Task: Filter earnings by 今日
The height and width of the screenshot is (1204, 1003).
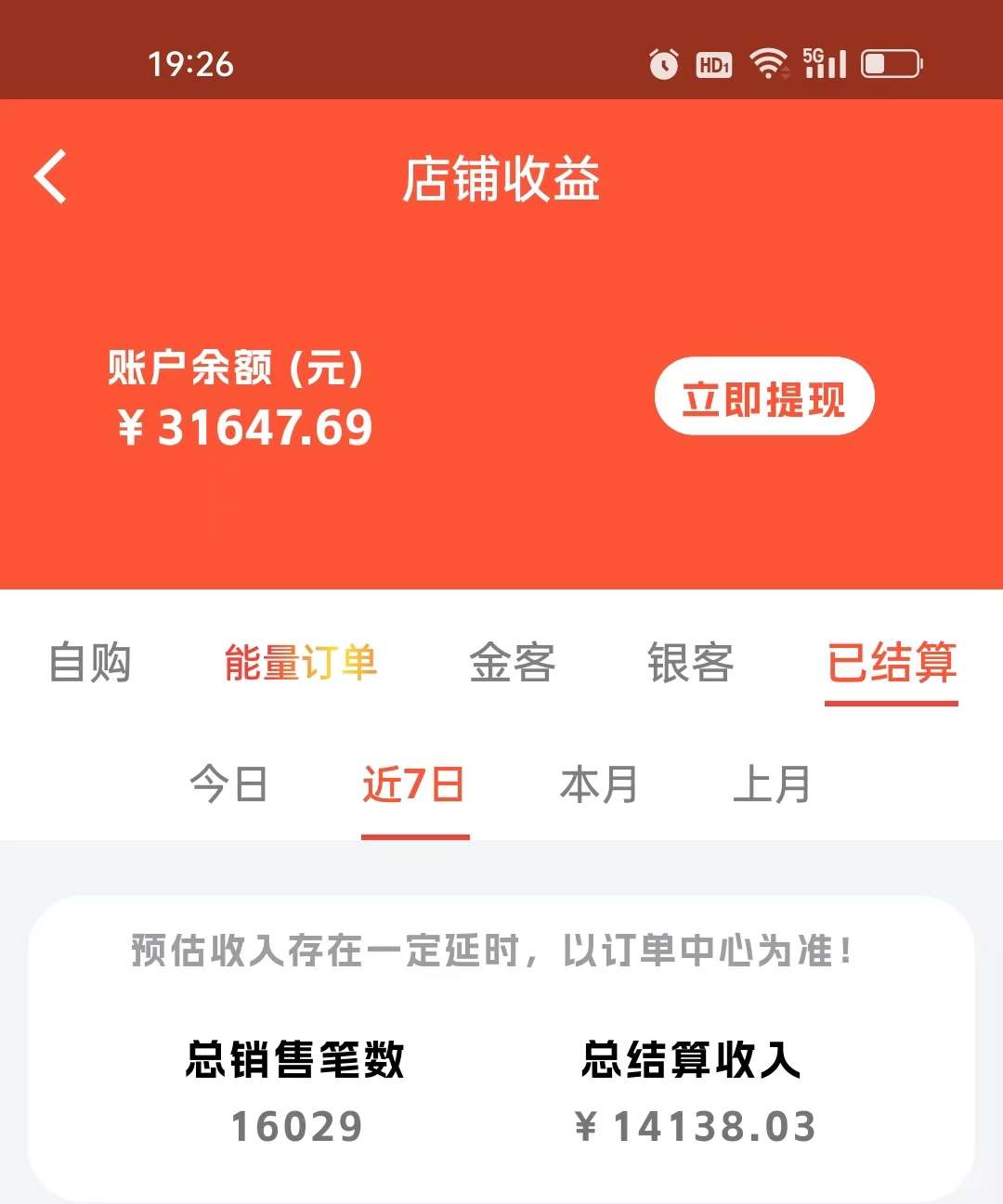Action: [x=228, y=784]
